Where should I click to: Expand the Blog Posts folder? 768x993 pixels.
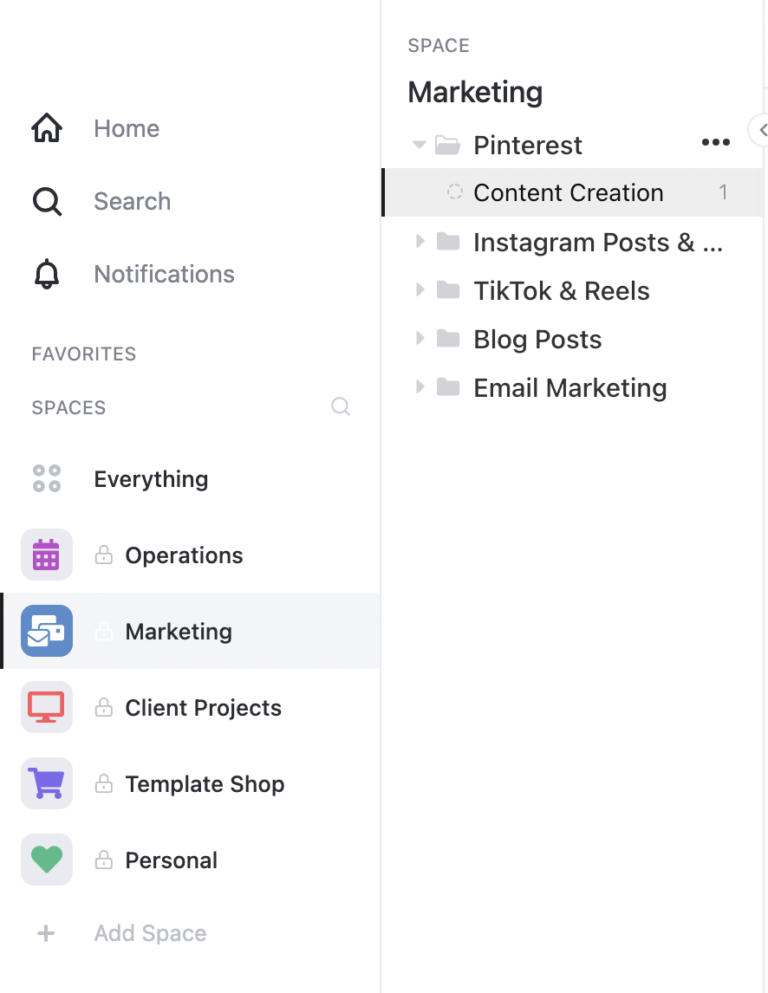419,339
